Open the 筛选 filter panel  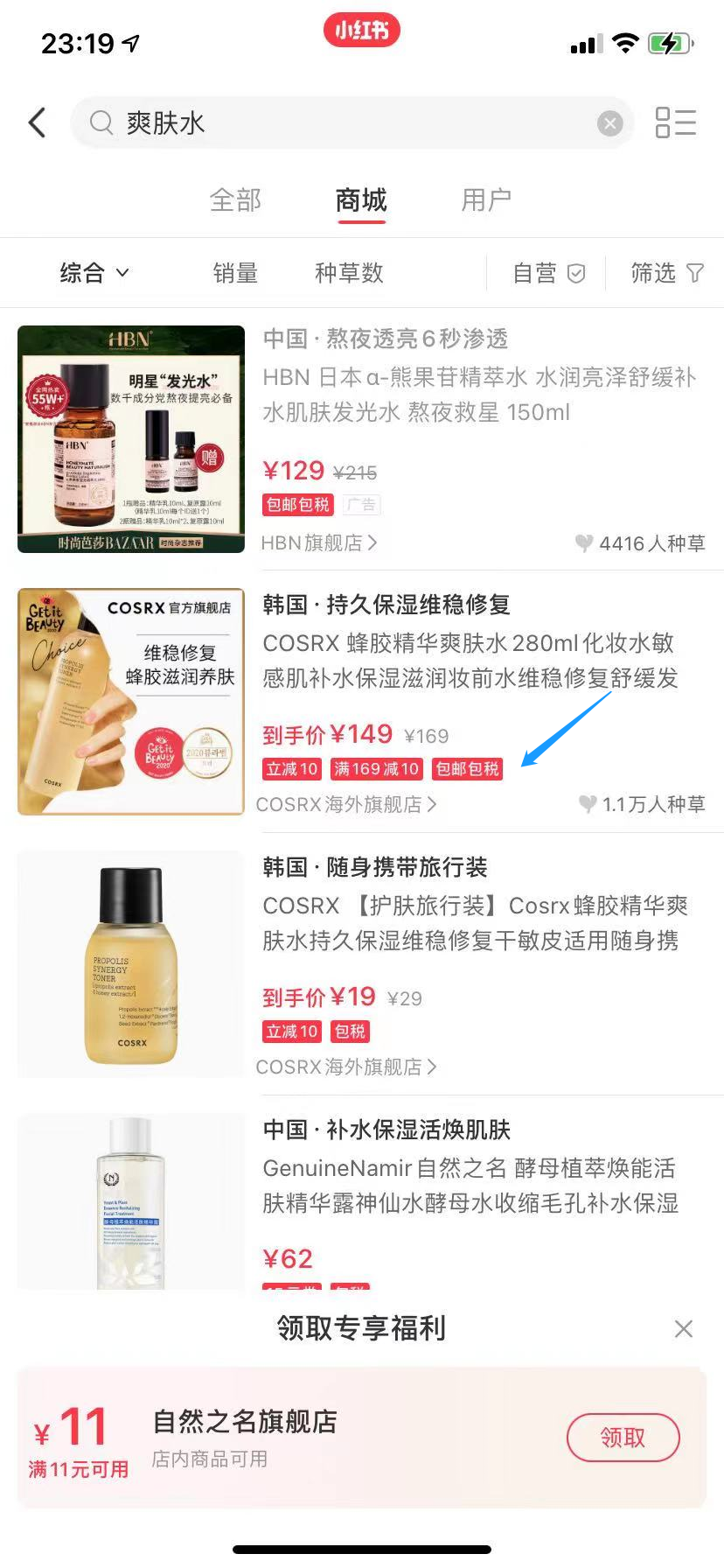666,273
